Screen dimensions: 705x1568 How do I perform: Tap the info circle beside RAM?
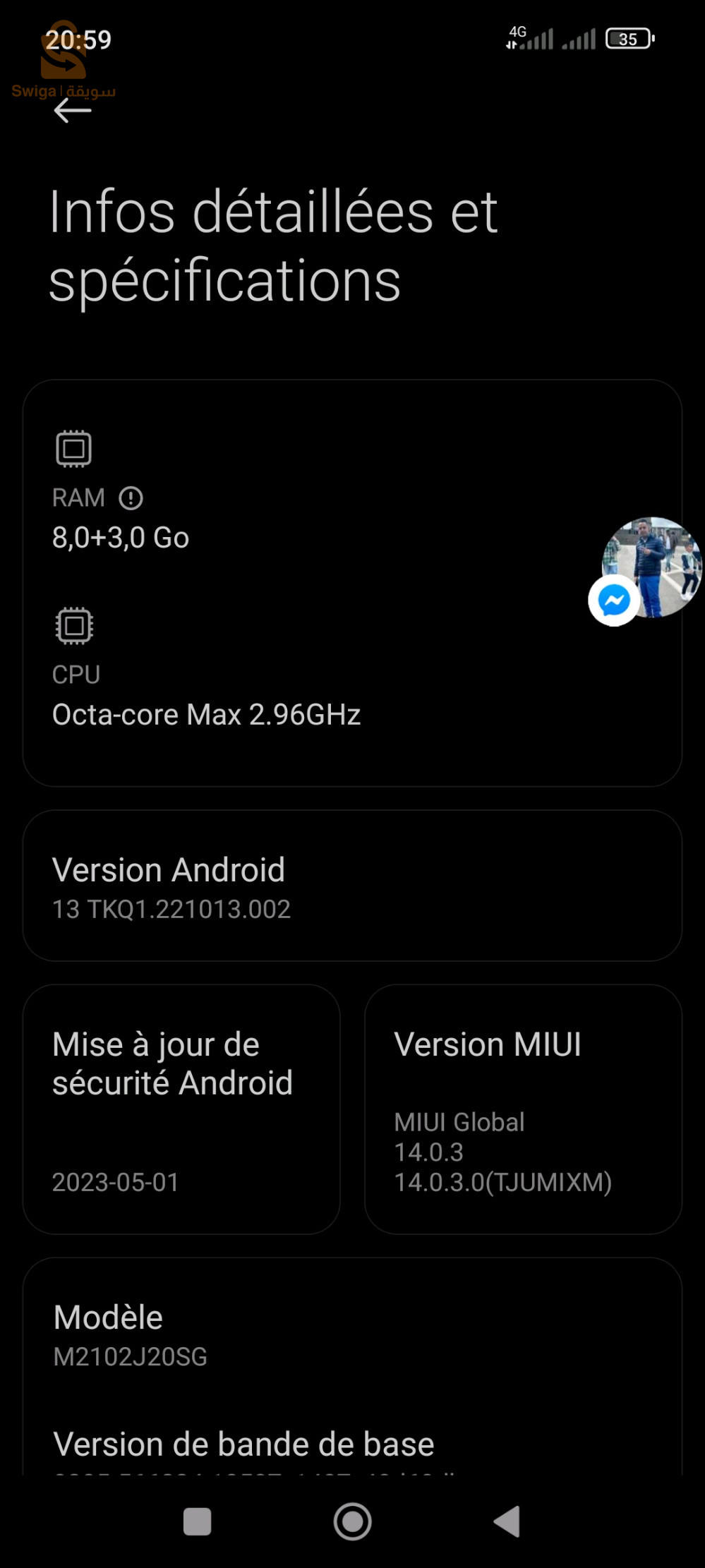(131, 498)
